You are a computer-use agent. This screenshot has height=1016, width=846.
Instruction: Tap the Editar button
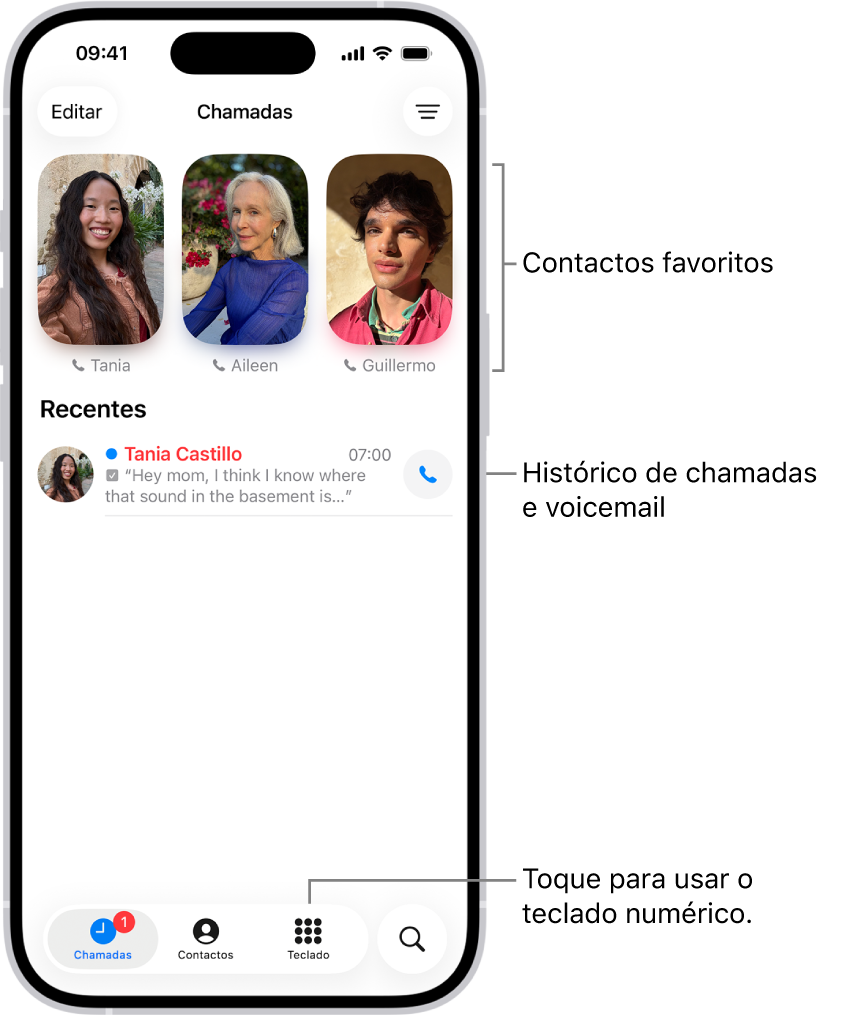tap(77, 111)
